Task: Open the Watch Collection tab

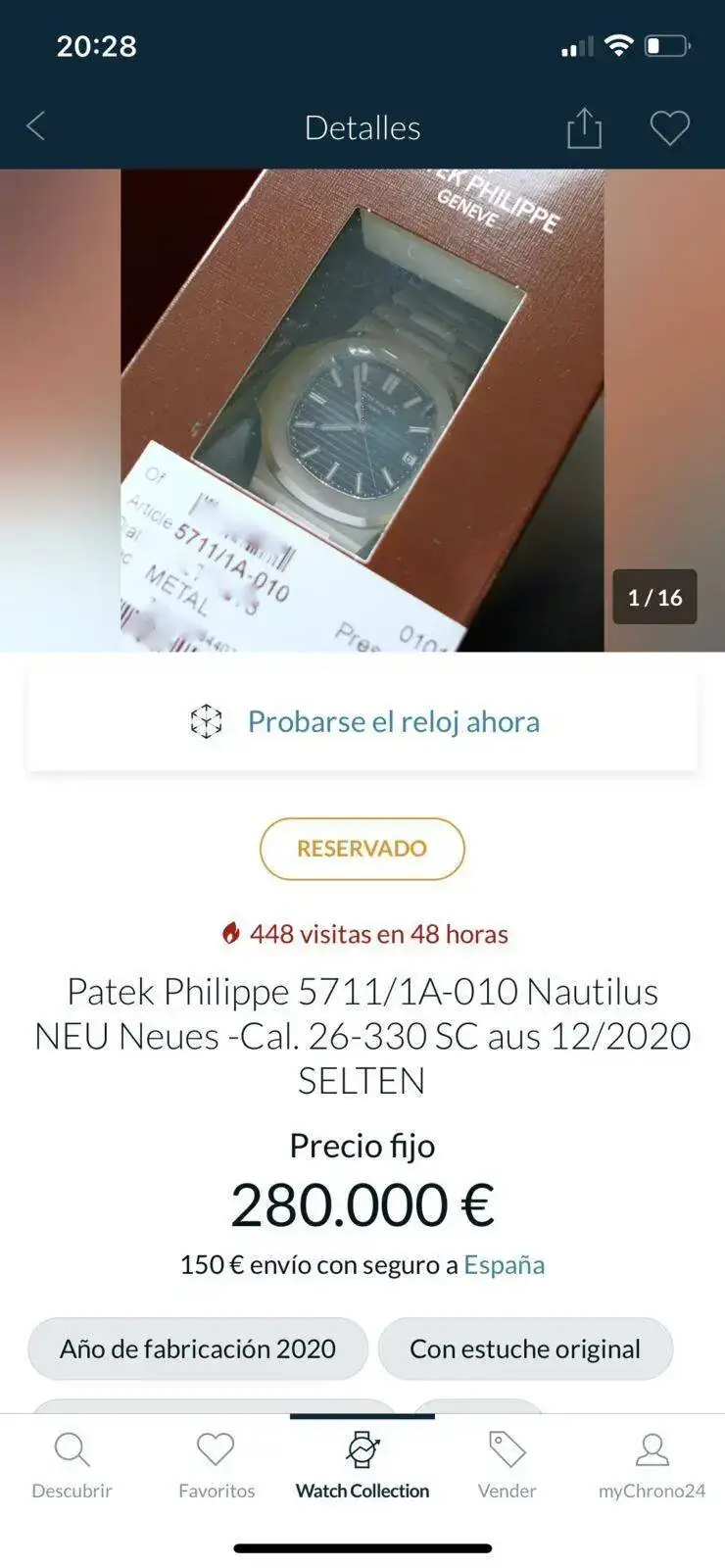Action: tap(362, 1465)
